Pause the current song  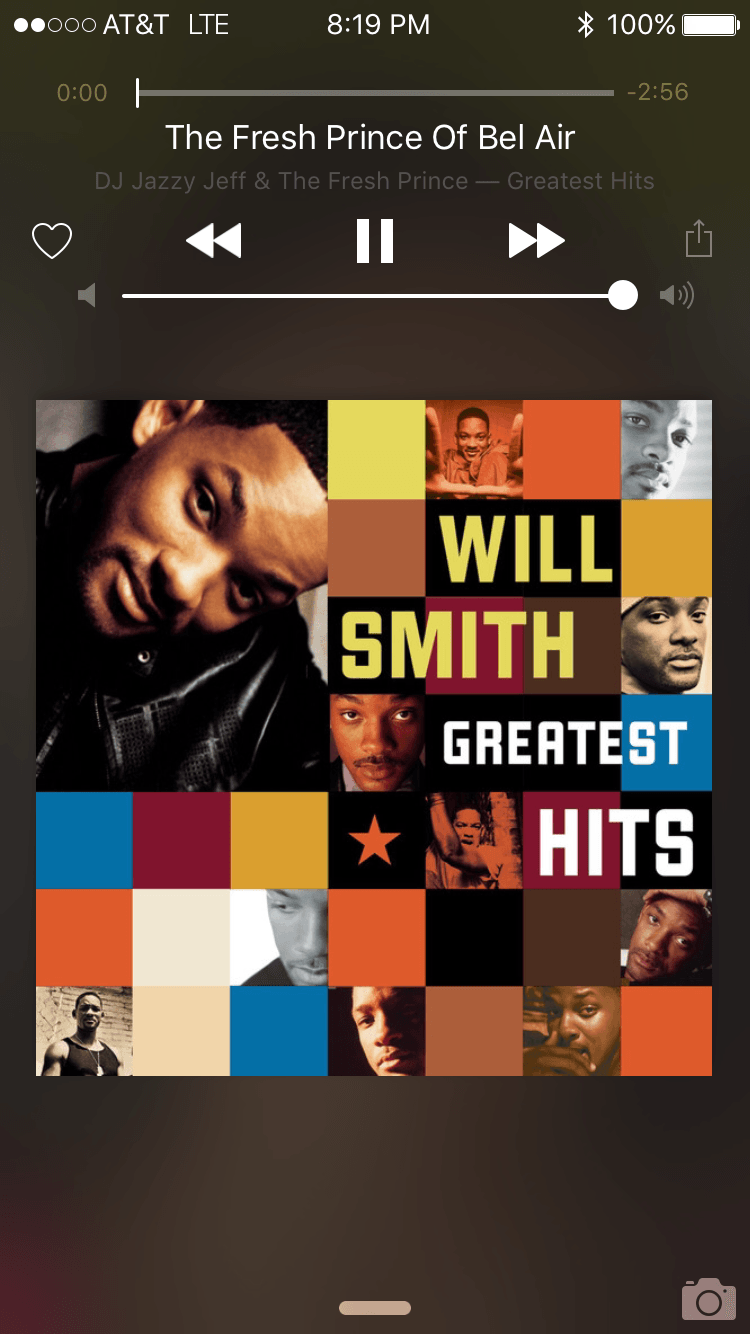pos(375,241)
